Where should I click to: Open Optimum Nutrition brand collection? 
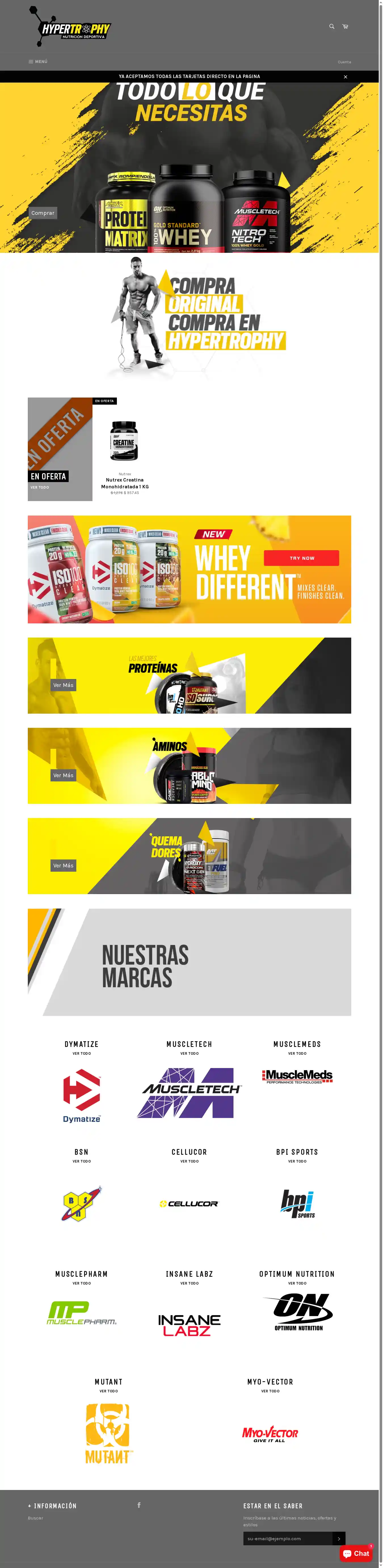[x=297, y=1311]
